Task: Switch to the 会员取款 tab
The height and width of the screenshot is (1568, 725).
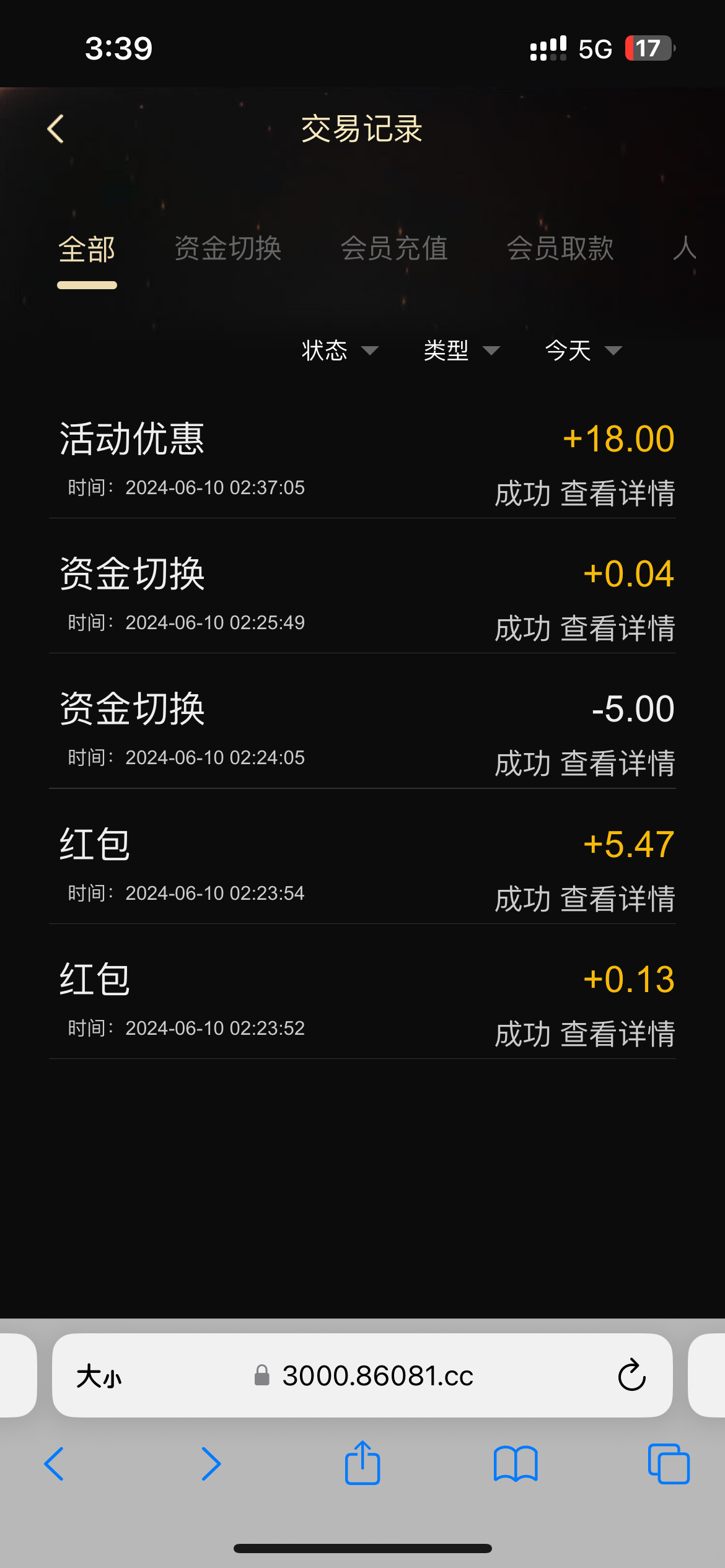Action: [560, 249]
